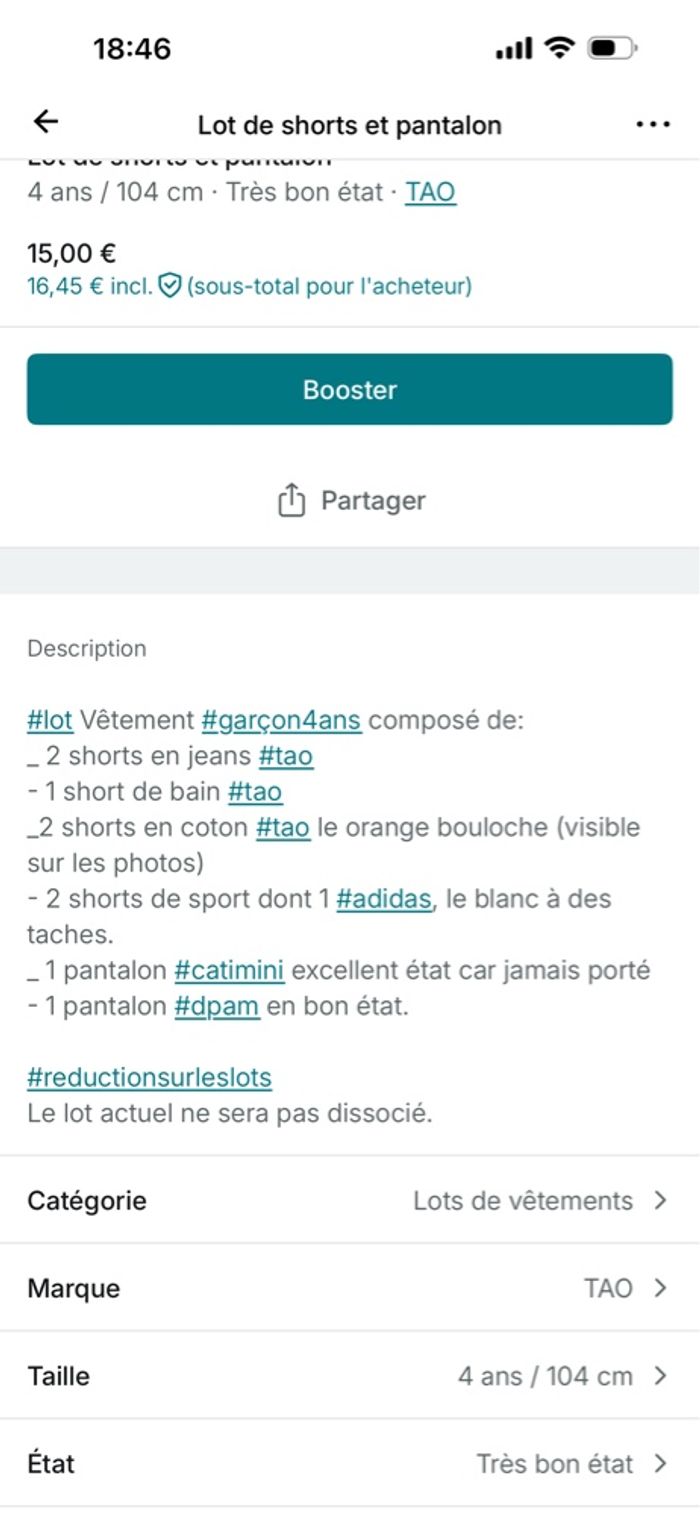Tap the Booster button
The image size is (700, 1515).
coord(349,389)
